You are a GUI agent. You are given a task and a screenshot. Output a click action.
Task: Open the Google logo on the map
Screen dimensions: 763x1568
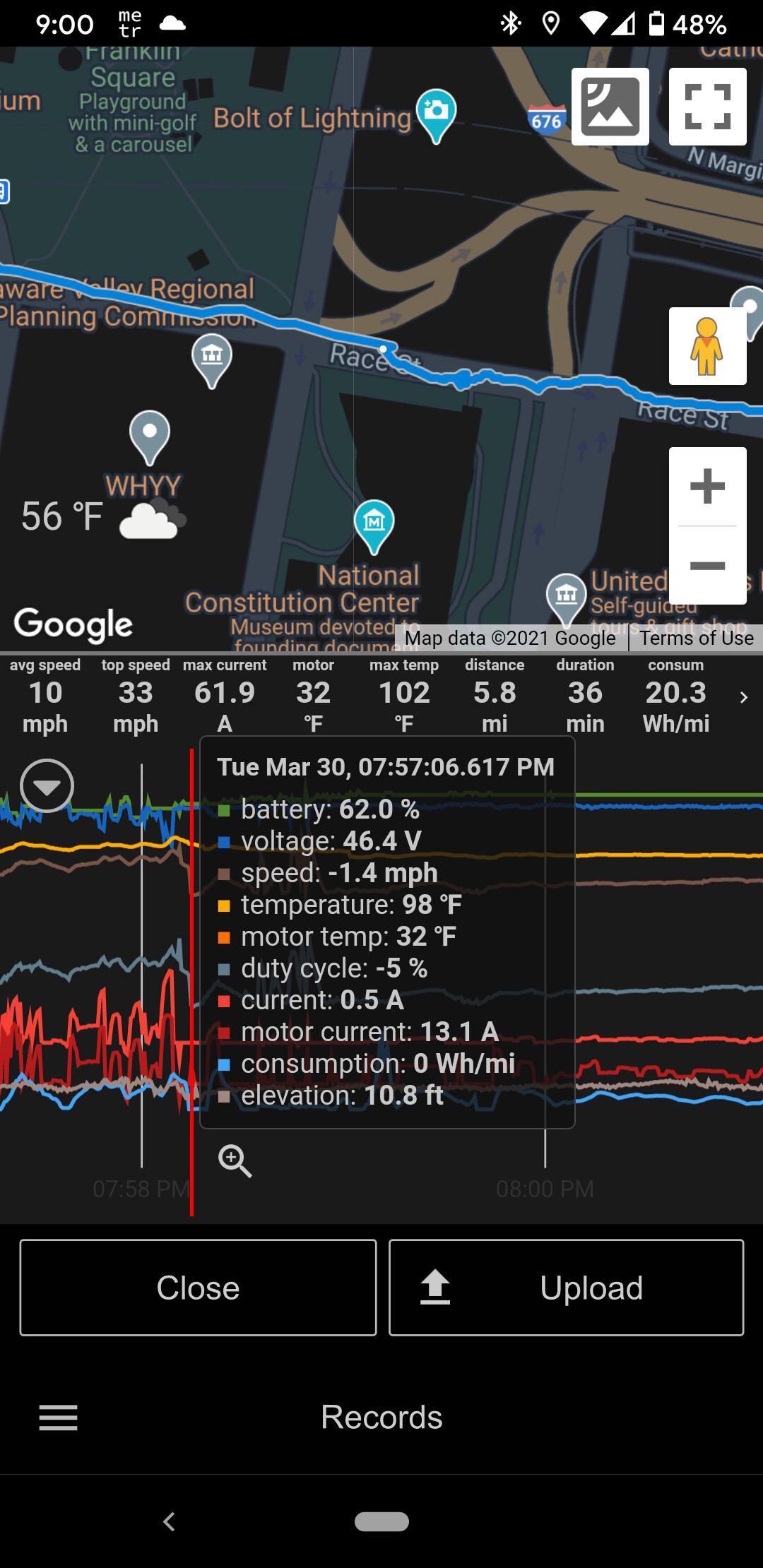(x=73, y=624)
